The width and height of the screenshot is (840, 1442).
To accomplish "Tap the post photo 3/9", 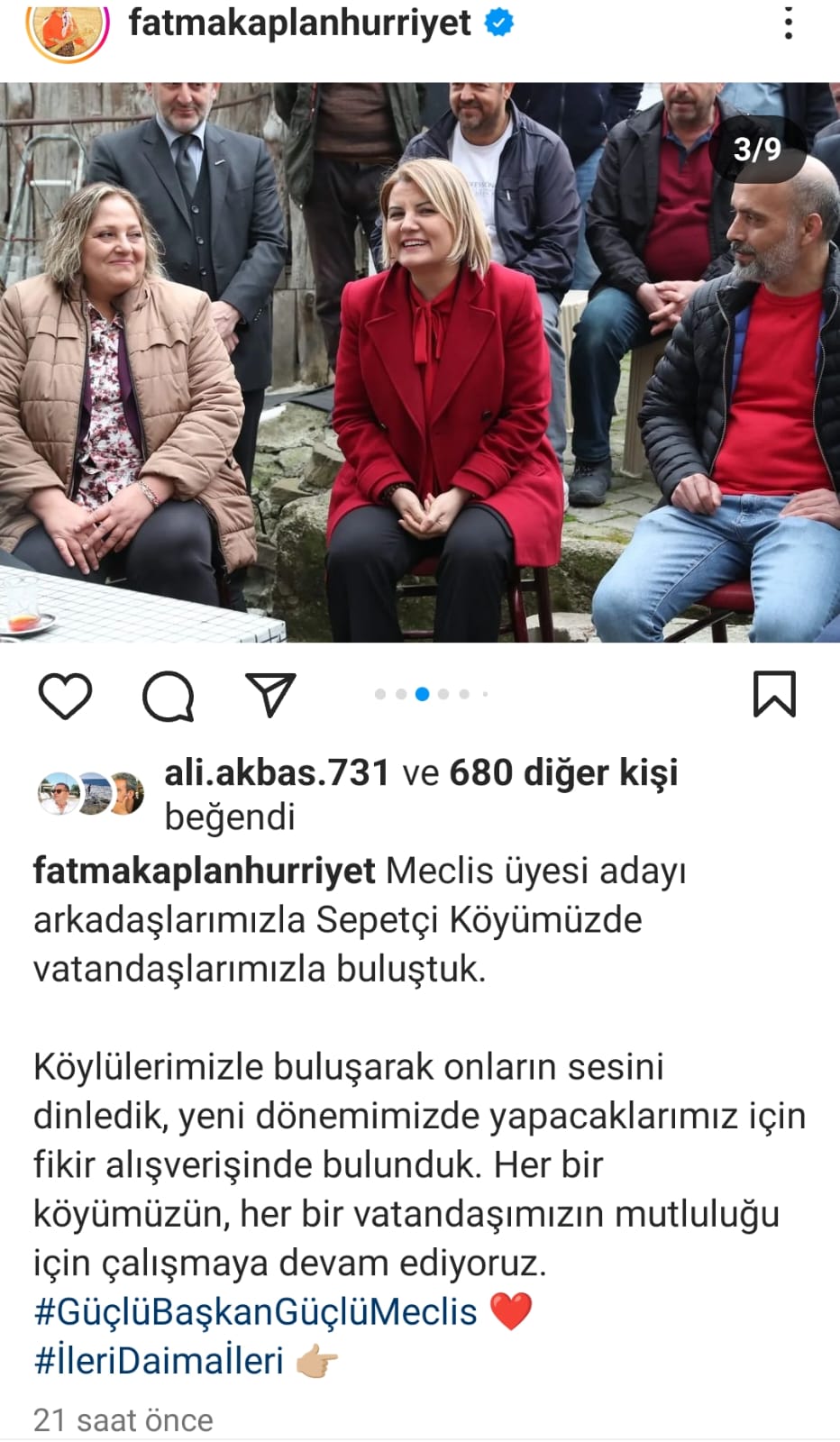I will [420, 362].
